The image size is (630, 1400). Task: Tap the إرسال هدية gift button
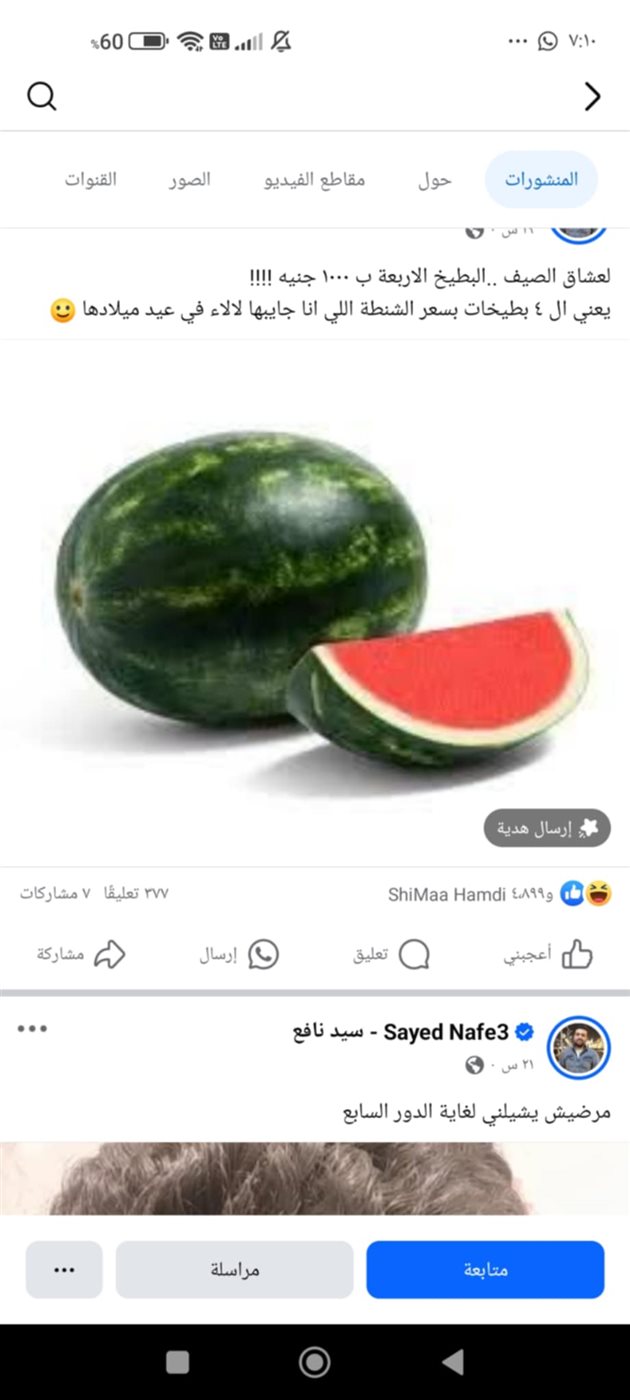pyautogui.click(x=547, y=828)
